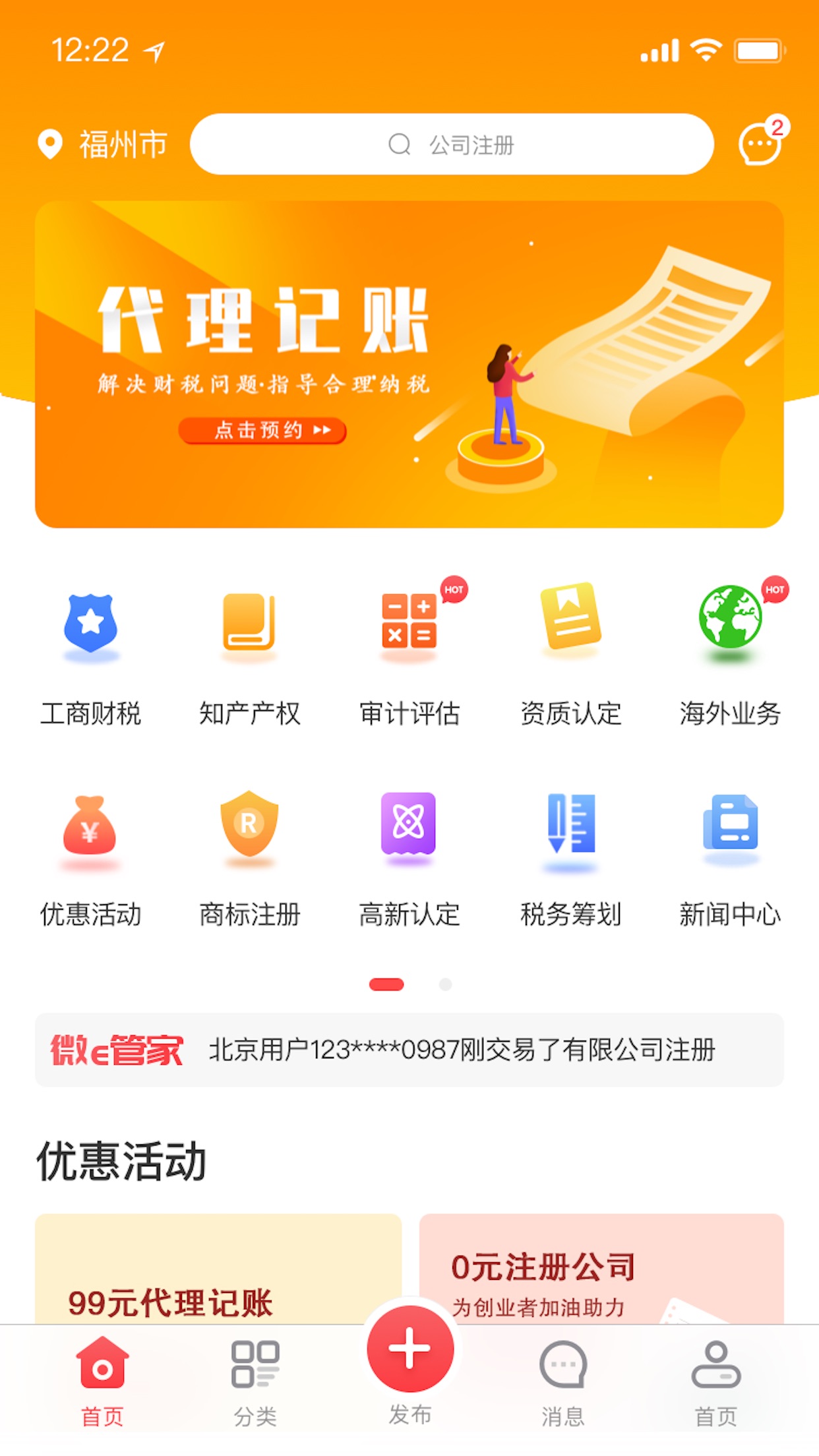
Task: Open the chat icon with 2 unread messages
Action: coord(760,142)
